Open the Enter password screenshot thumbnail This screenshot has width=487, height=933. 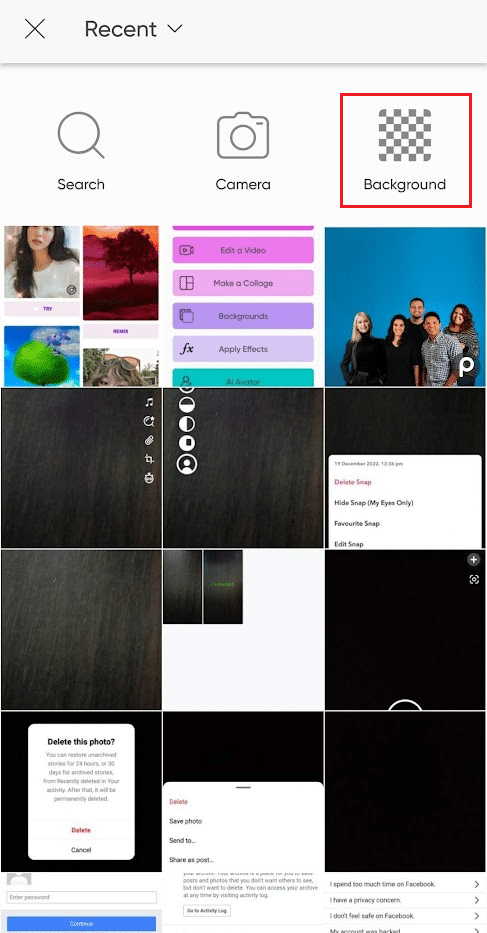pos(81,903)
